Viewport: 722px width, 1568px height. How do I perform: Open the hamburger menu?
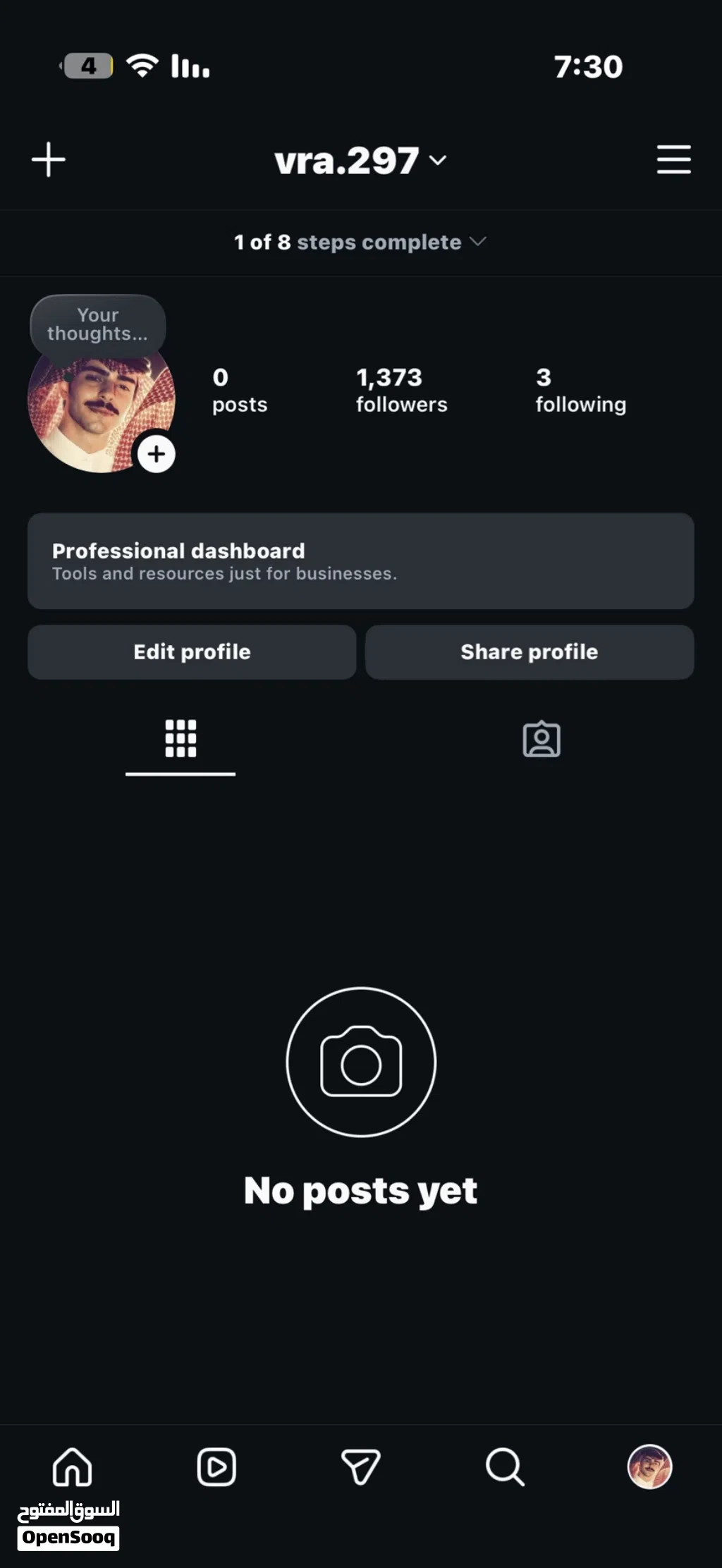click(673, 159)
